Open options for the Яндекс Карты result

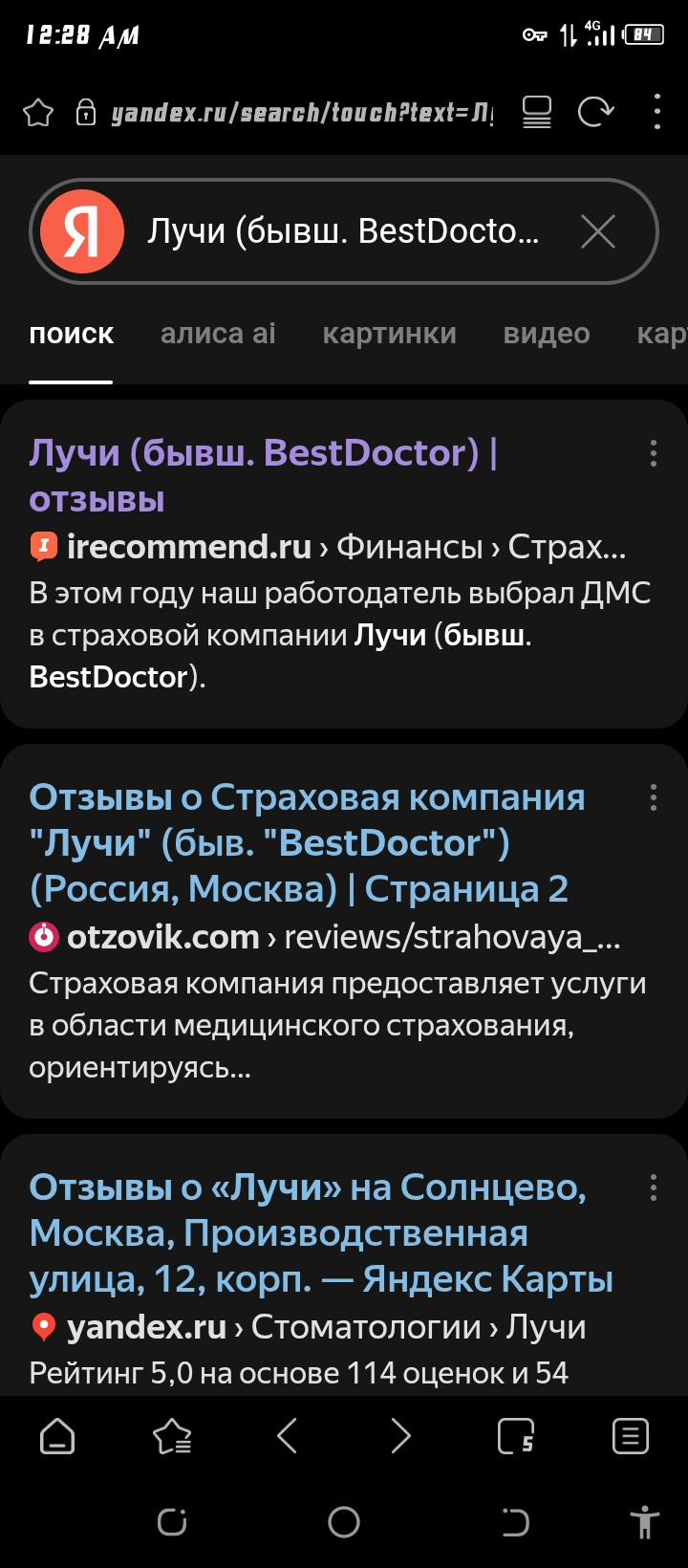point(654,1187)
